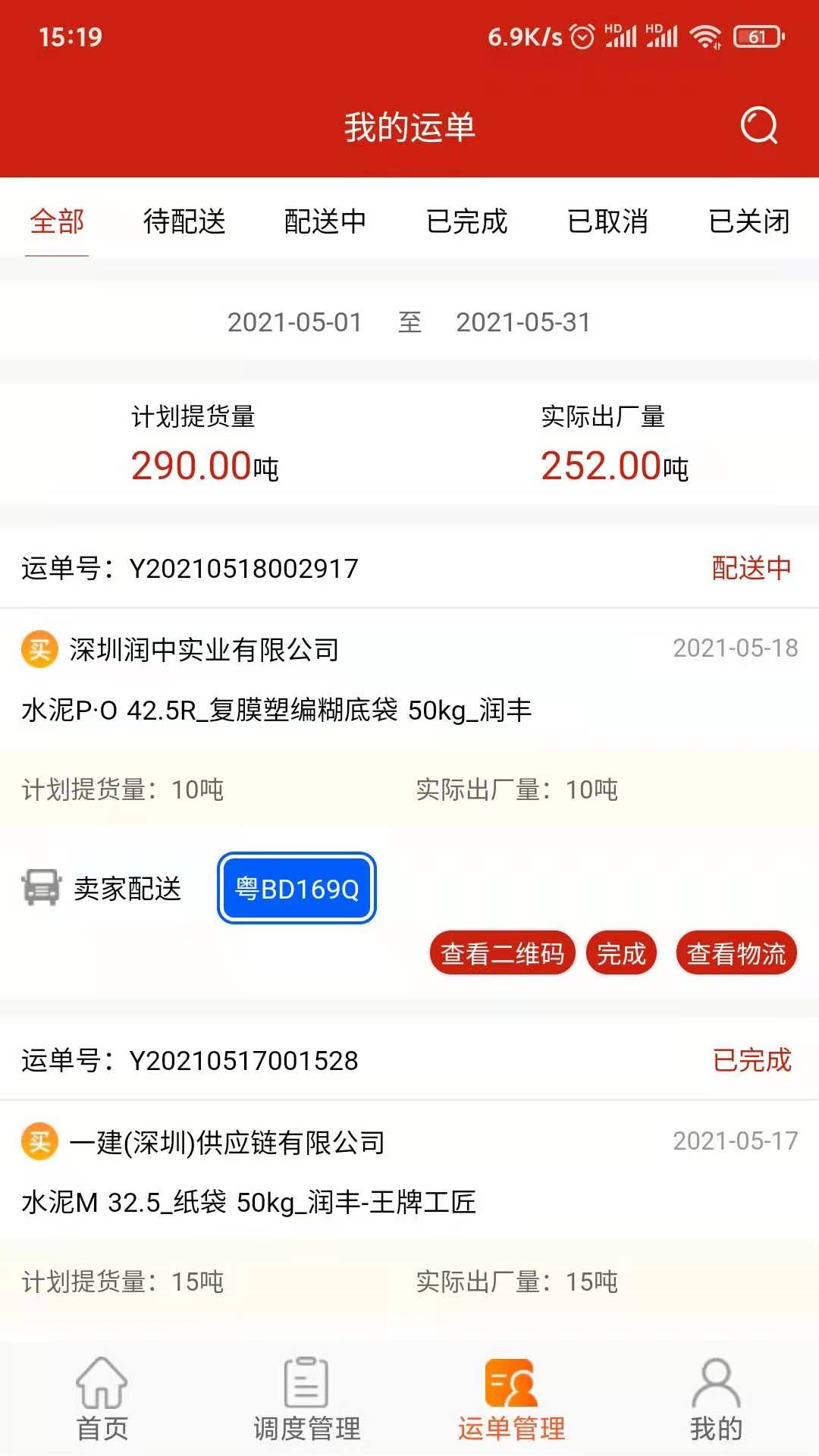Click the 完成 button
This screenshot has width=819, height=1456.
tap(622, 953)
